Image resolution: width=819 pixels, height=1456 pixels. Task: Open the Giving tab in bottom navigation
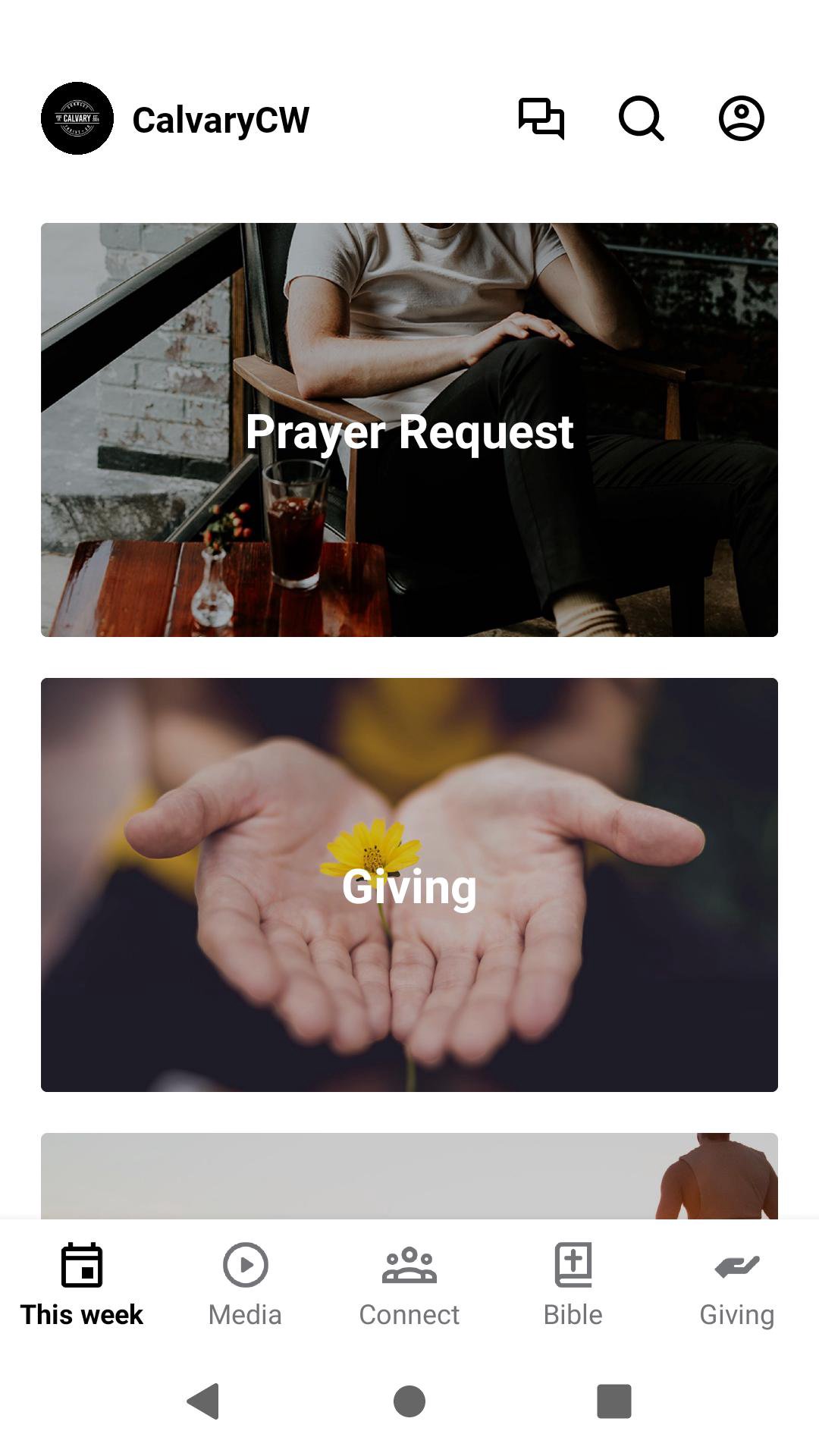click(736, 1285)
